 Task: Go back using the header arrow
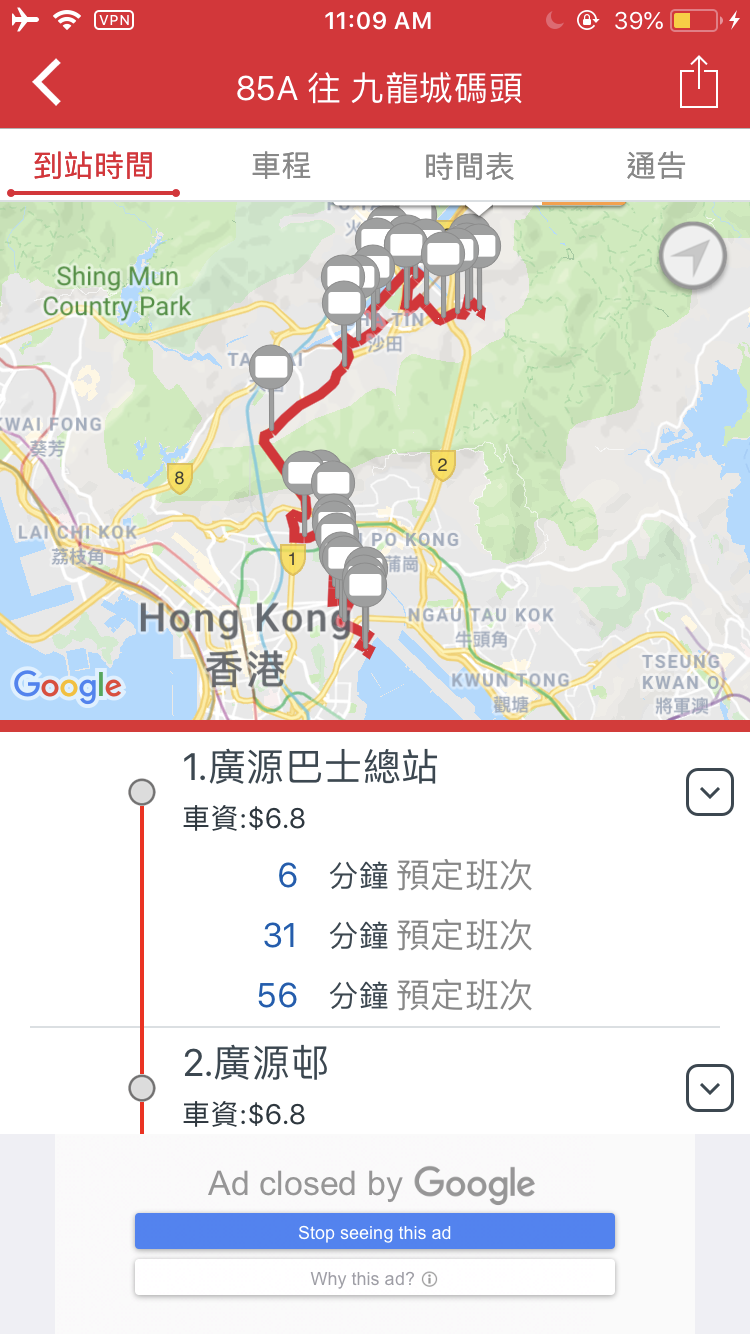[x=47, y=83]
